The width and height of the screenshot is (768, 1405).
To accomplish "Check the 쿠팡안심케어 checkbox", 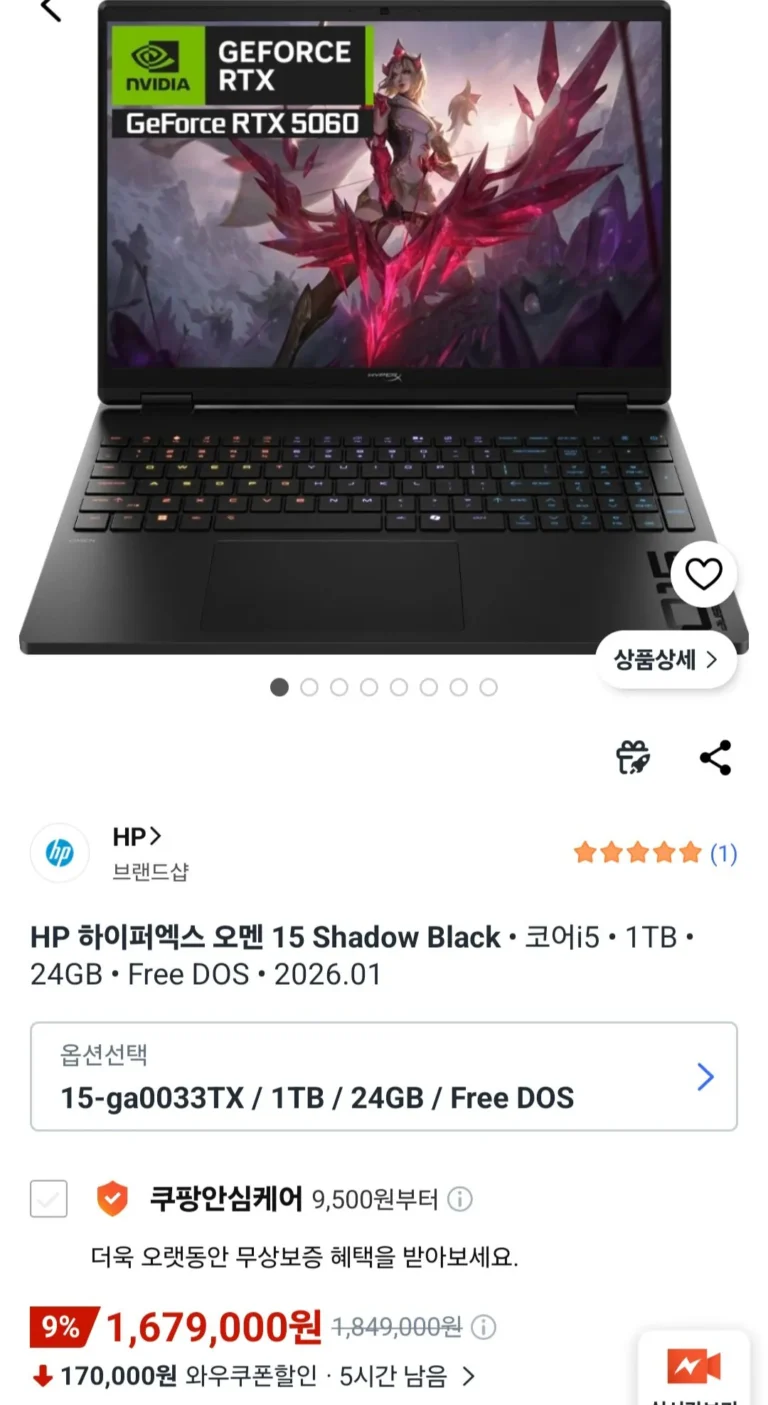I will click(49, 1198).
